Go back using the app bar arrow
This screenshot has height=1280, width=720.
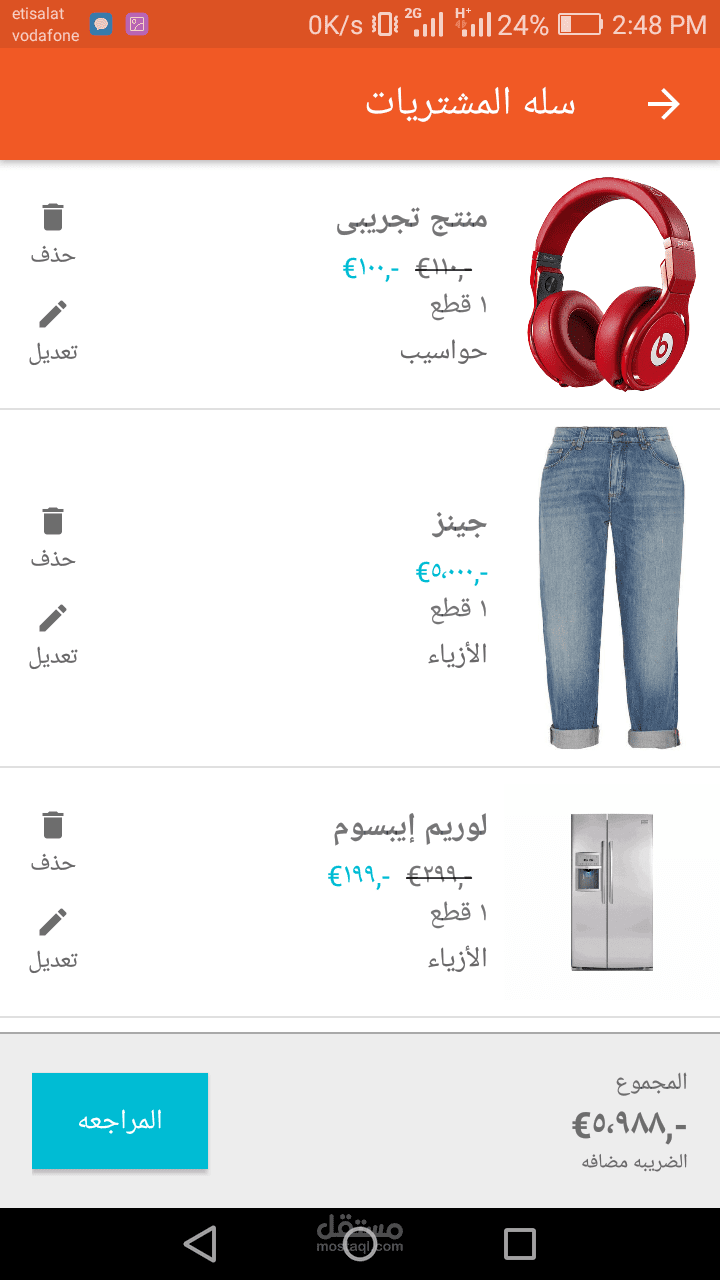click(663, 104)
